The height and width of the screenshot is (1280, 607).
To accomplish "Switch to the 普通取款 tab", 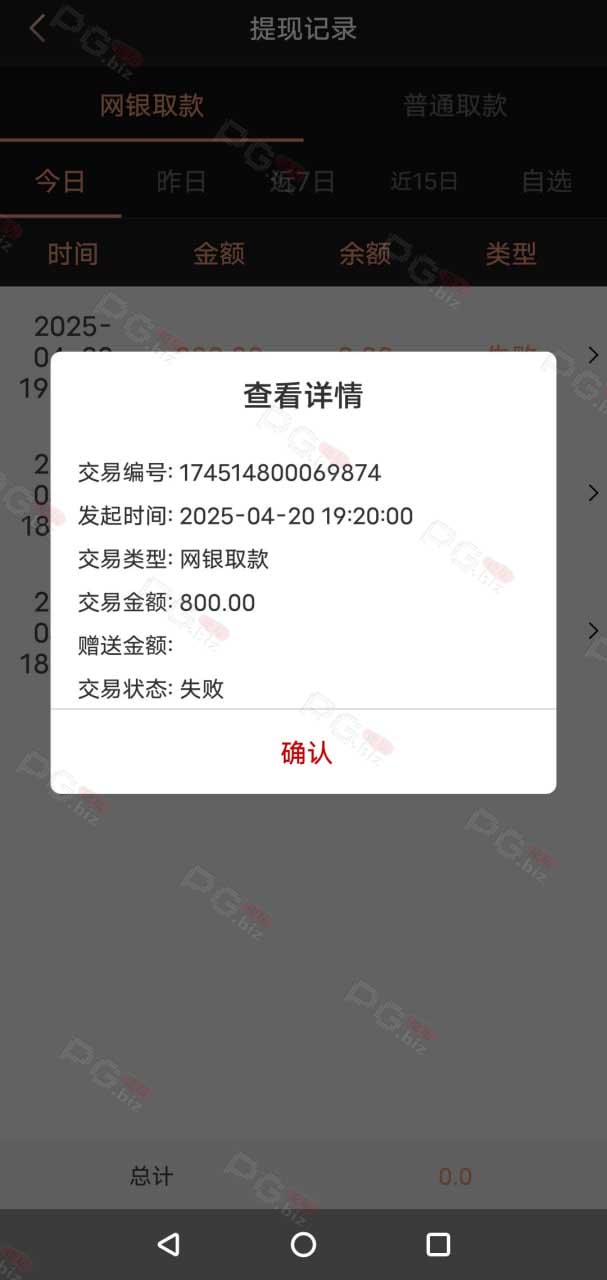I will pos(455,105).
